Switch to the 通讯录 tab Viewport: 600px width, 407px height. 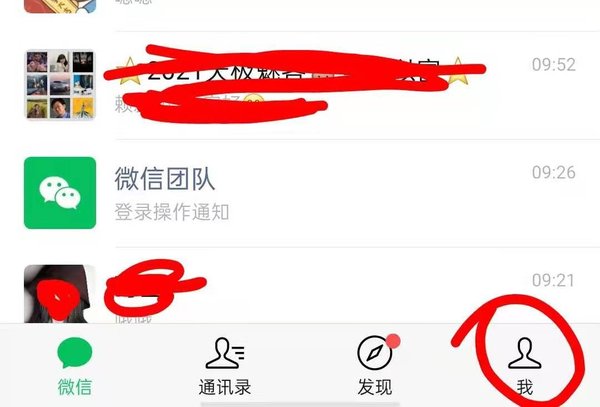pyautogui.click(x=225, y=365)
